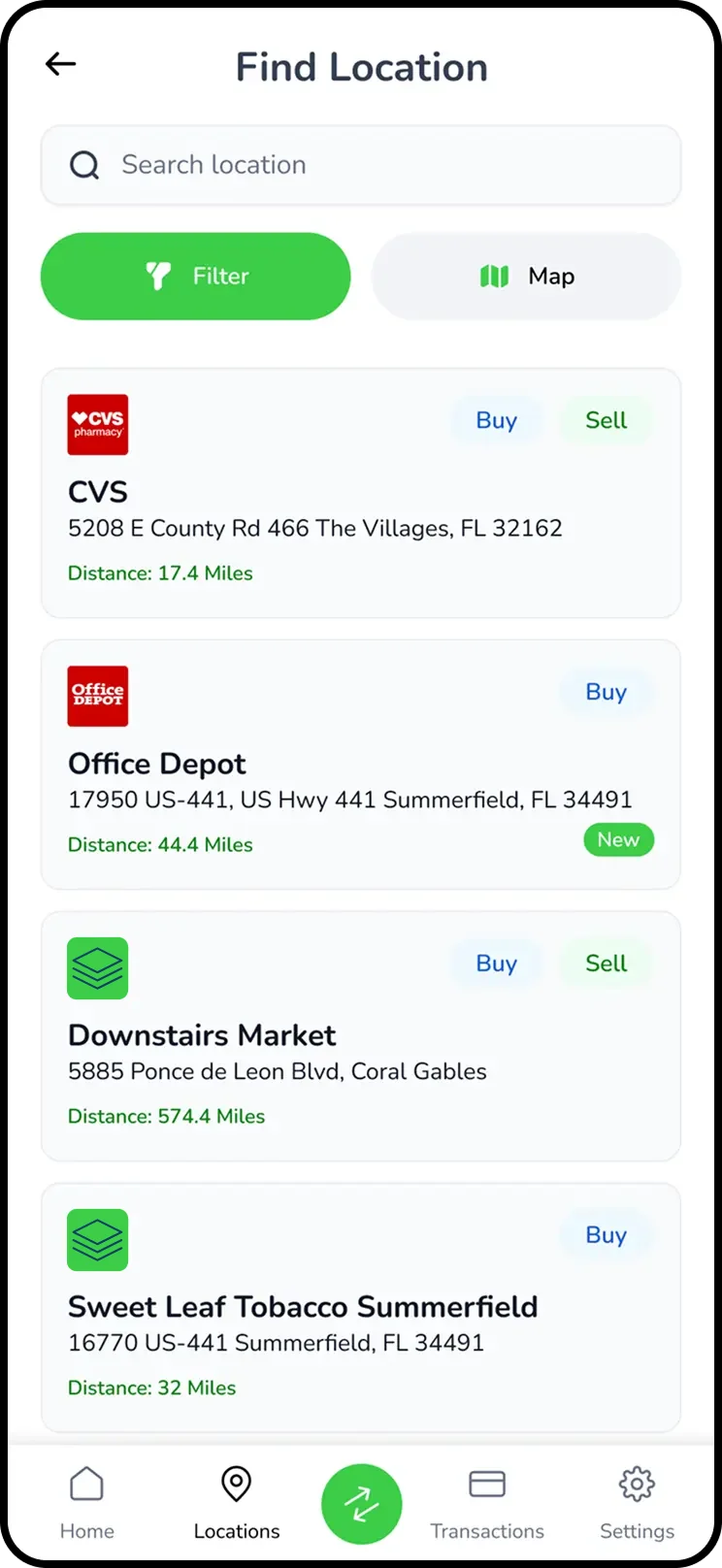Go to the Home tab
This screenshot has height=1568, width=722.
pyautogui.click(x=87, y=1502)
